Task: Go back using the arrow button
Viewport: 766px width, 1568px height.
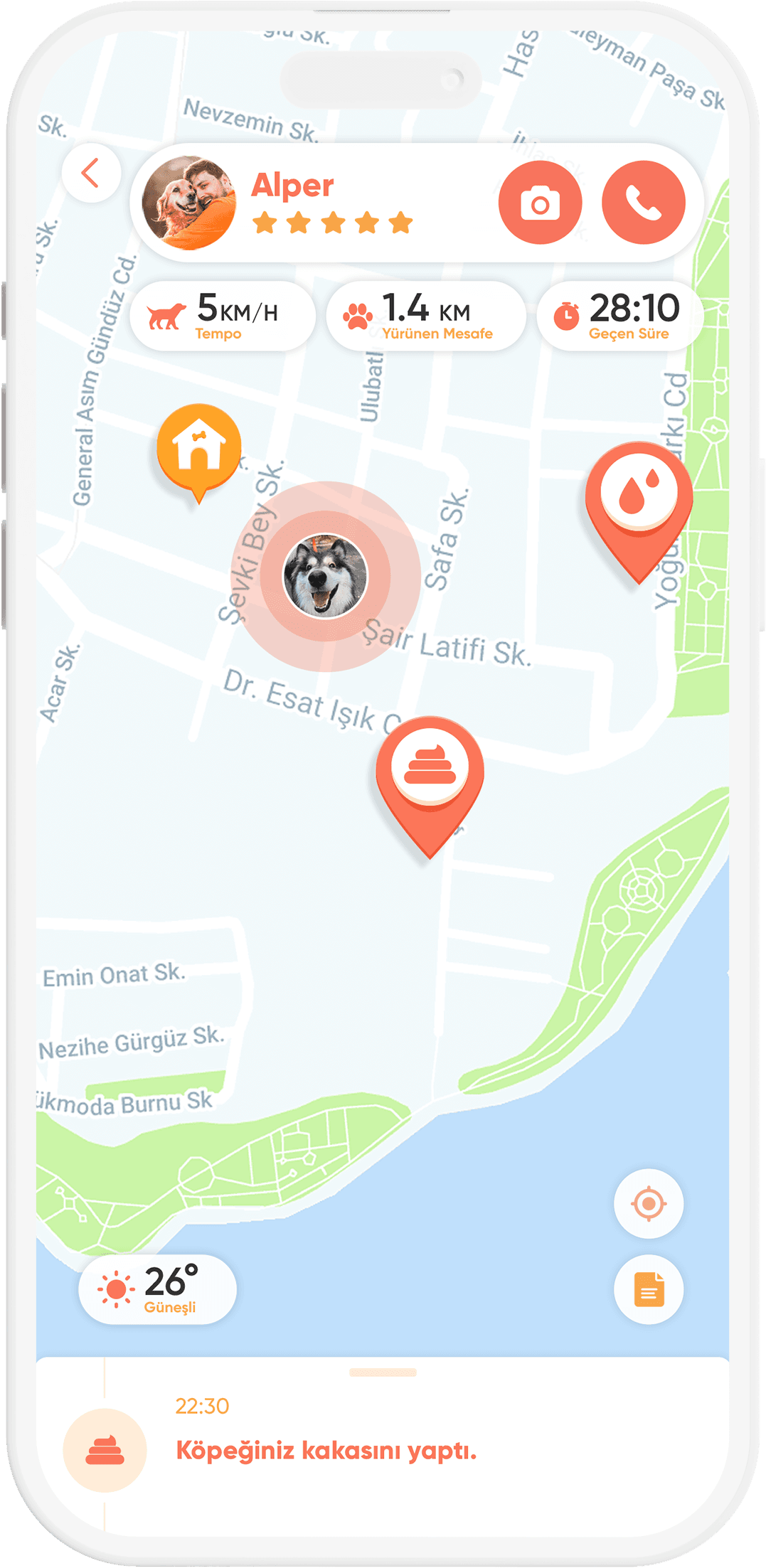Action: tap(90, 173)
